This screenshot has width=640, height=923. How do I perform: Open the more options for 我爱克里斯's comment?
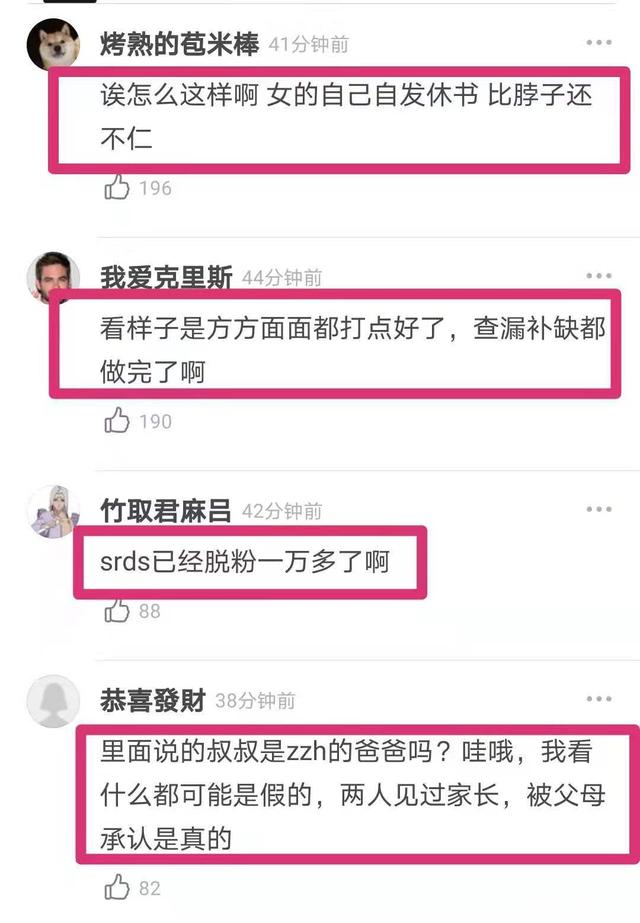tap(598, 276)
